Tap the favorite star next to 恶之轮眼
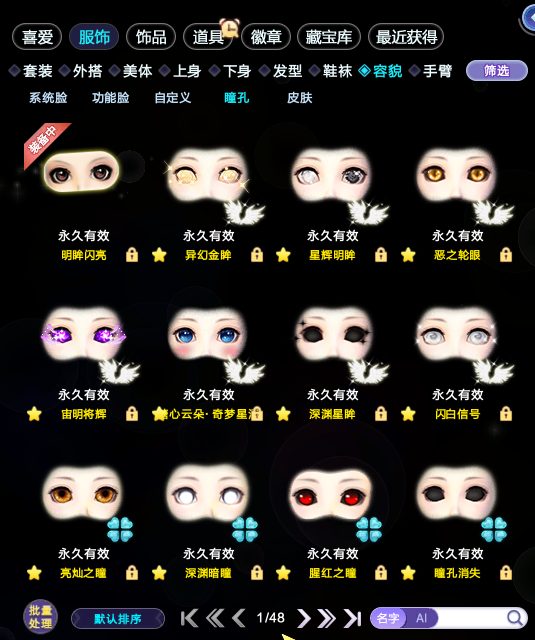Image resolution: width=535 pixels, height=640 pixels. coord(408,255)
